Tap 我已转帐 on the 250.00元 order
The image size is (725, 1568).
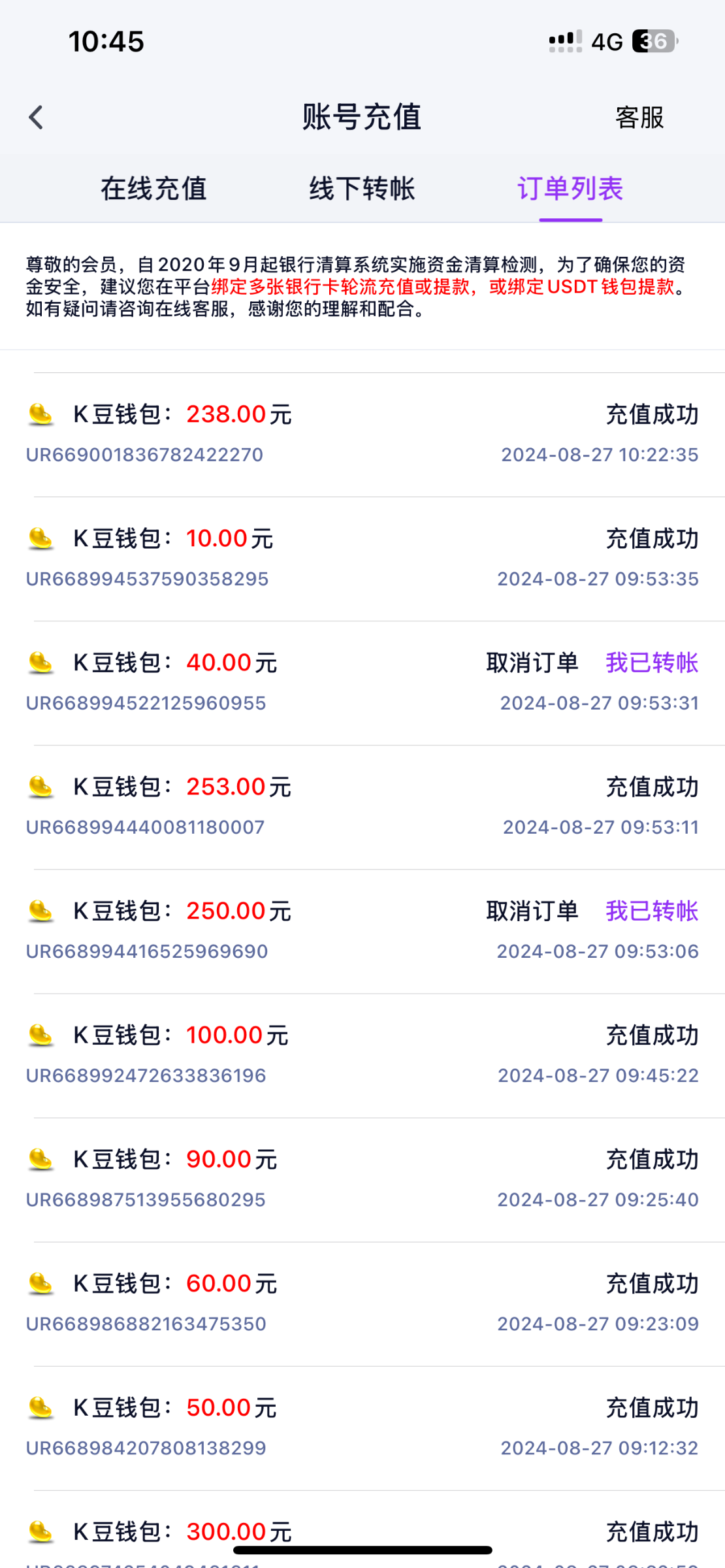(x=652, y=911)
